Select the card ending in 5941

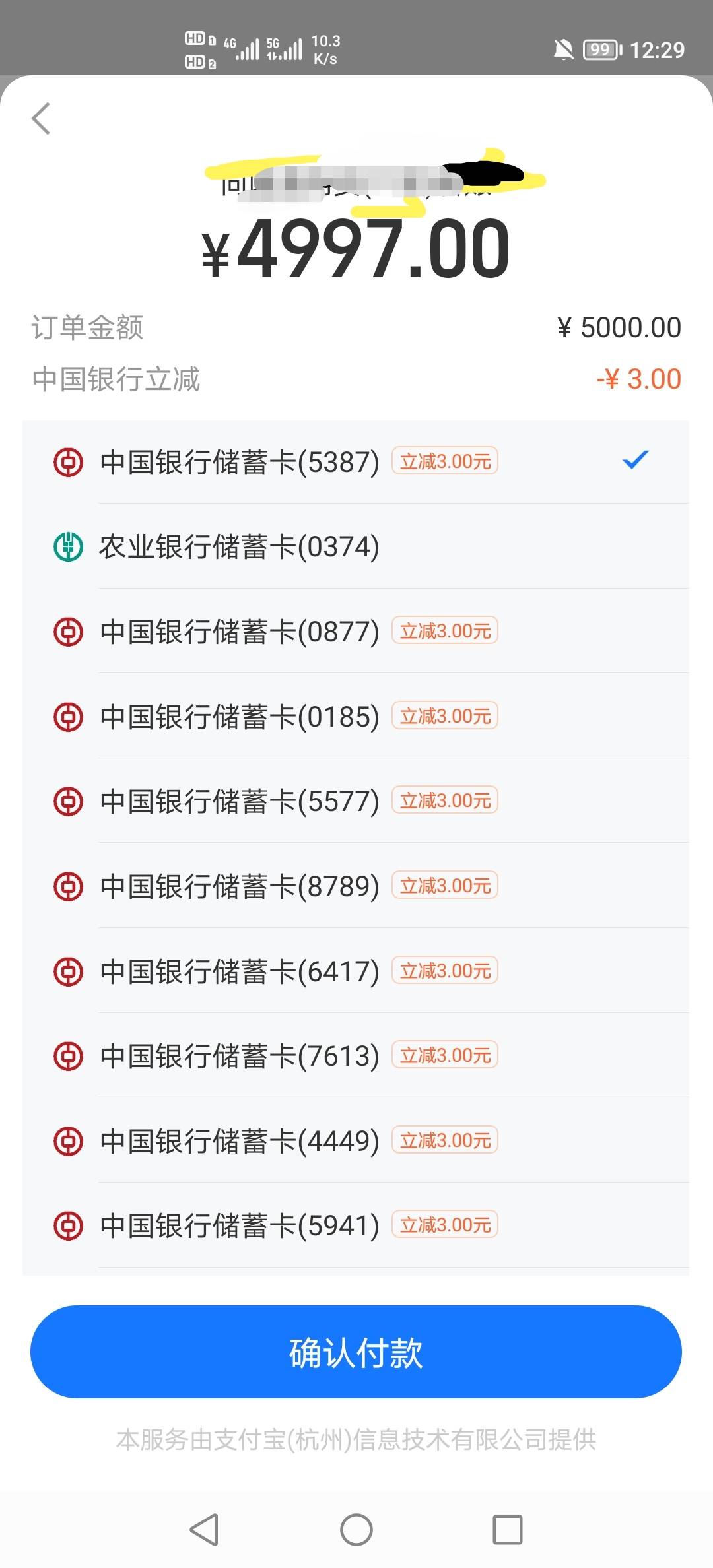point(356,1225)
